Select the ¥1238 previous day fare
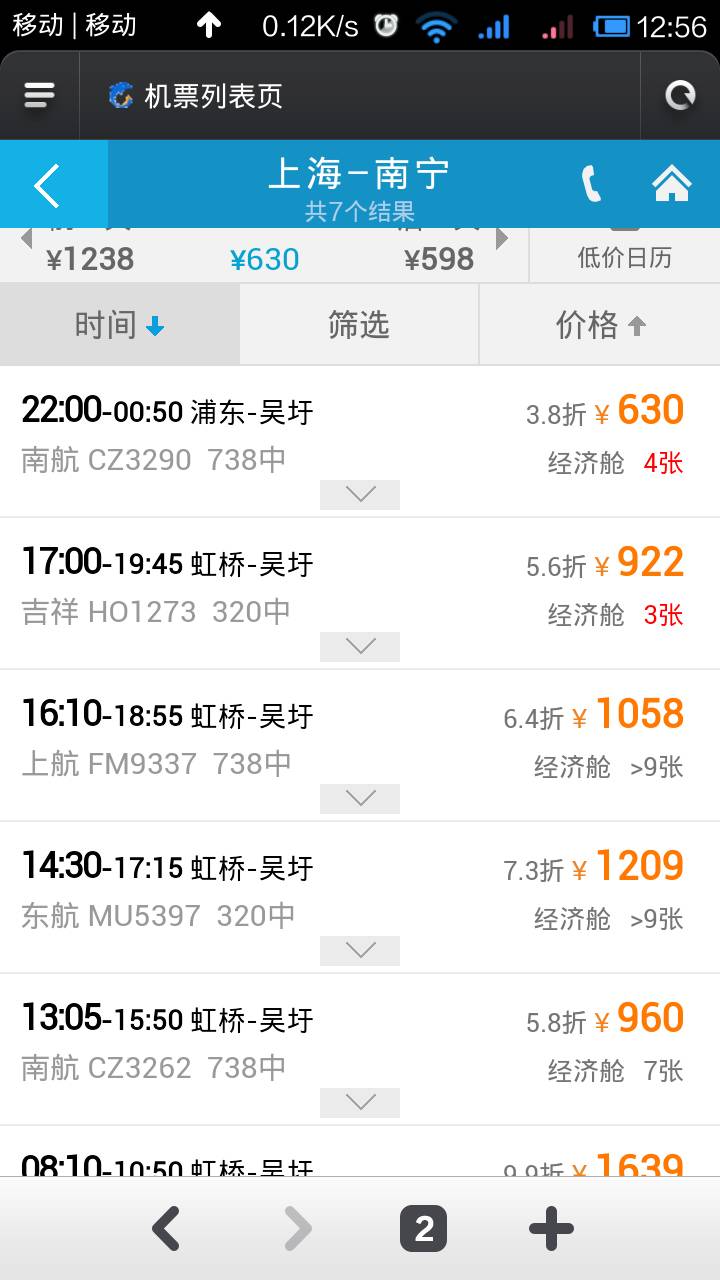720x1280 pixels. (x=90, y=258)
